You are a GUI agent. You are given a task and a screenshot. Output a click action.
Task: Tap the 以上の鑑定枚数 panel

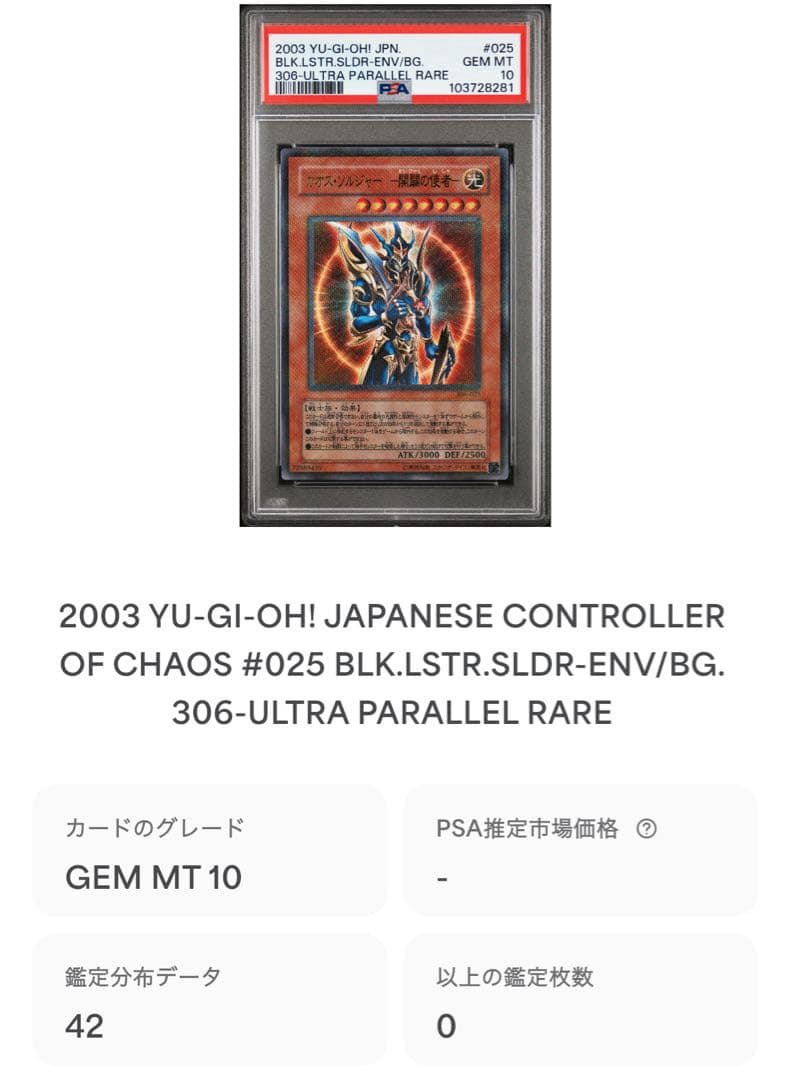[580, 1000]
